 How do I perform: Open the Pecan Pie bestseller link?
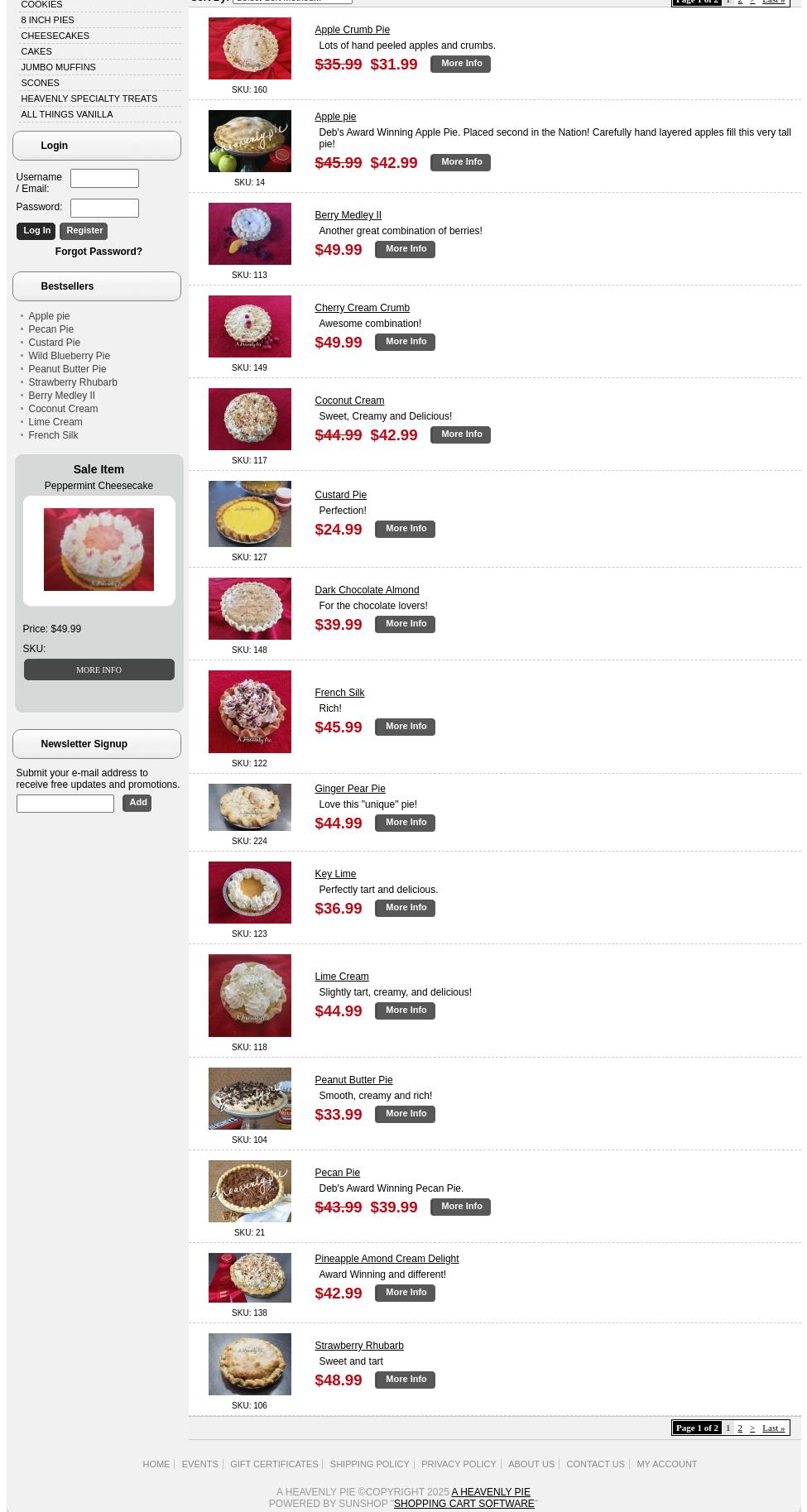point(51,329)
